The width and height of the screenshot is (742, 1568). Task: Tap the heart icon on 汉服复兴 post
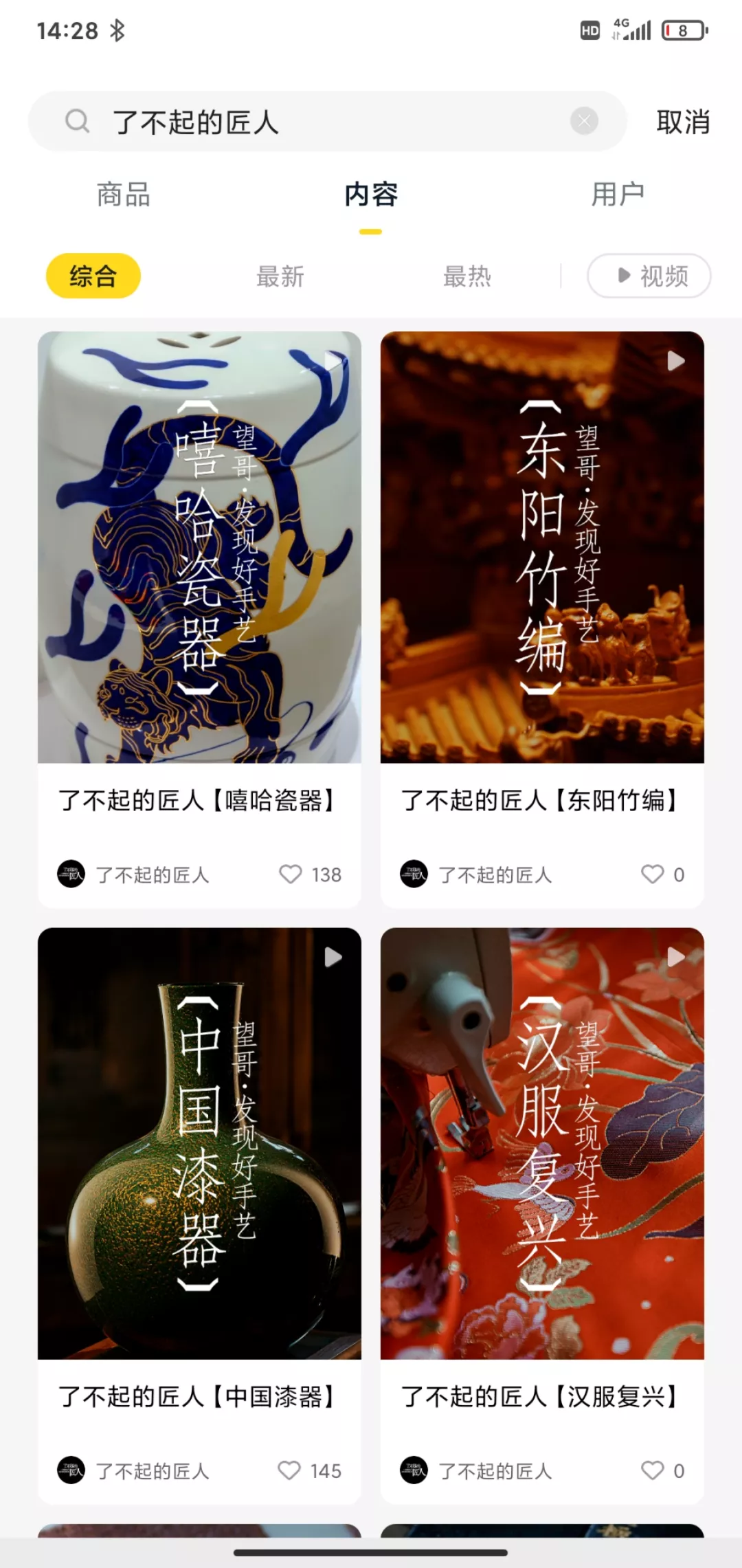tap(651, 1470)
